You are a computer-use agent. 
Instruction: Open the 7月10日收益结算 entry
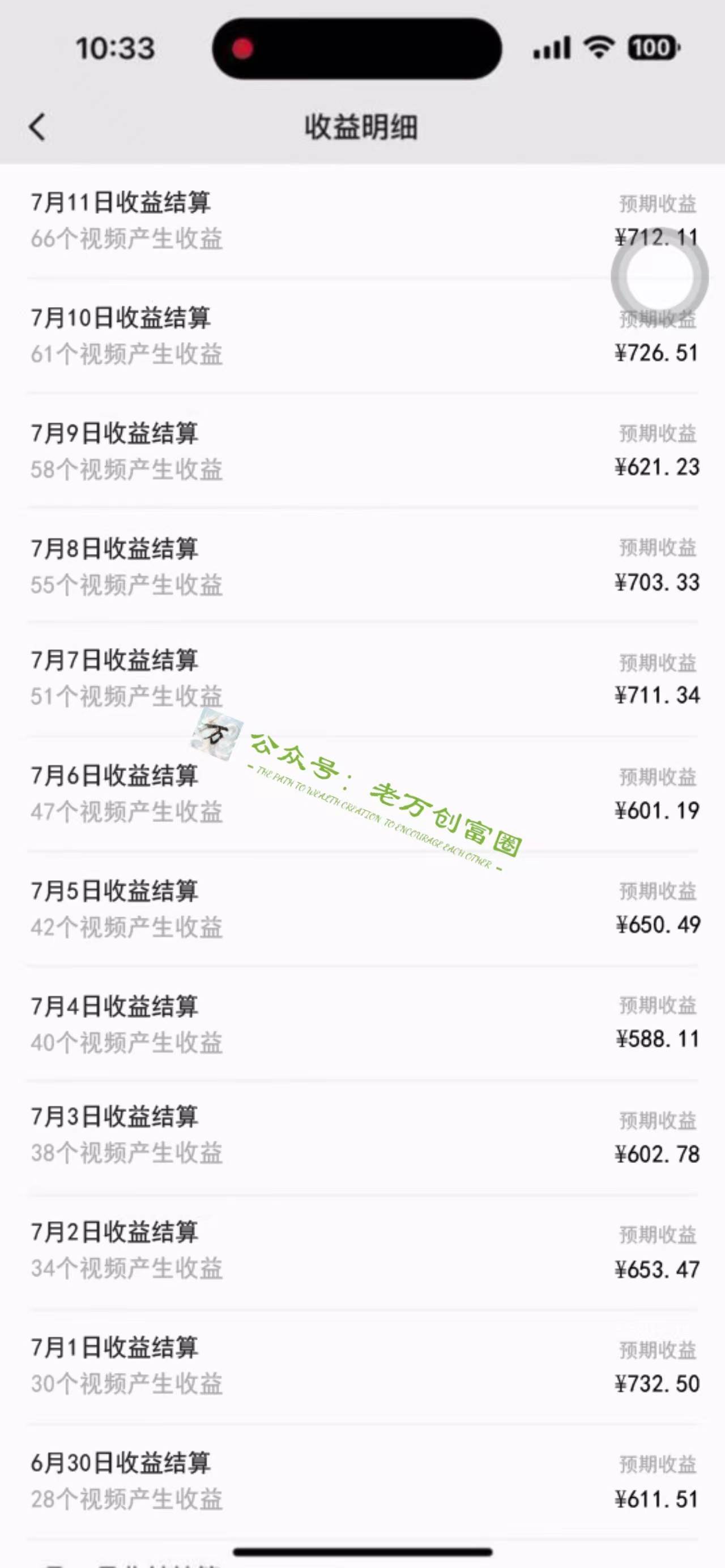point(121,318)
